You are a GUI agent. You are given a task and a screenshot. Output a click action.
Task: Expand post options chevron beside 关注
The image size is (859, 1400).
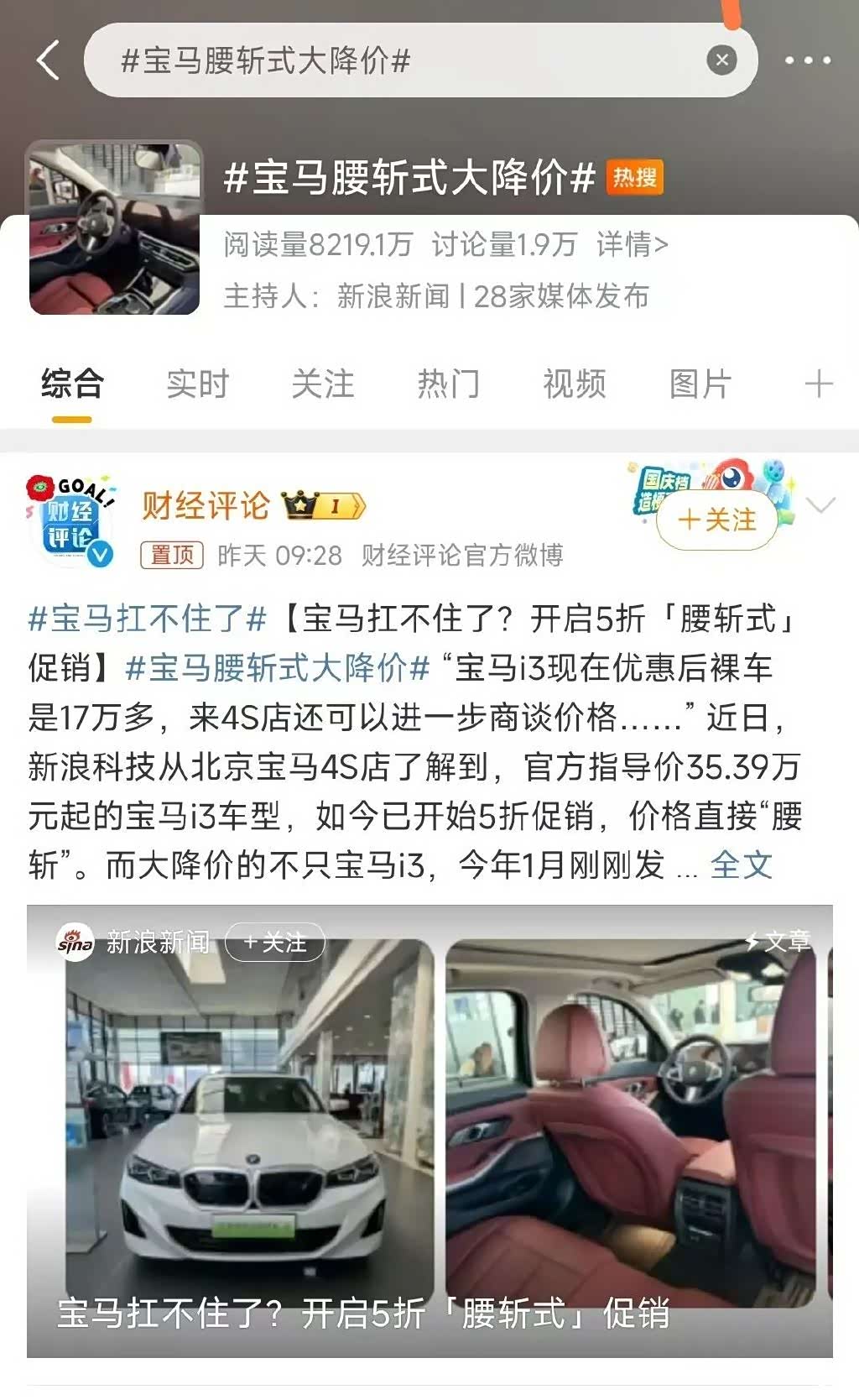pos(820,505)
